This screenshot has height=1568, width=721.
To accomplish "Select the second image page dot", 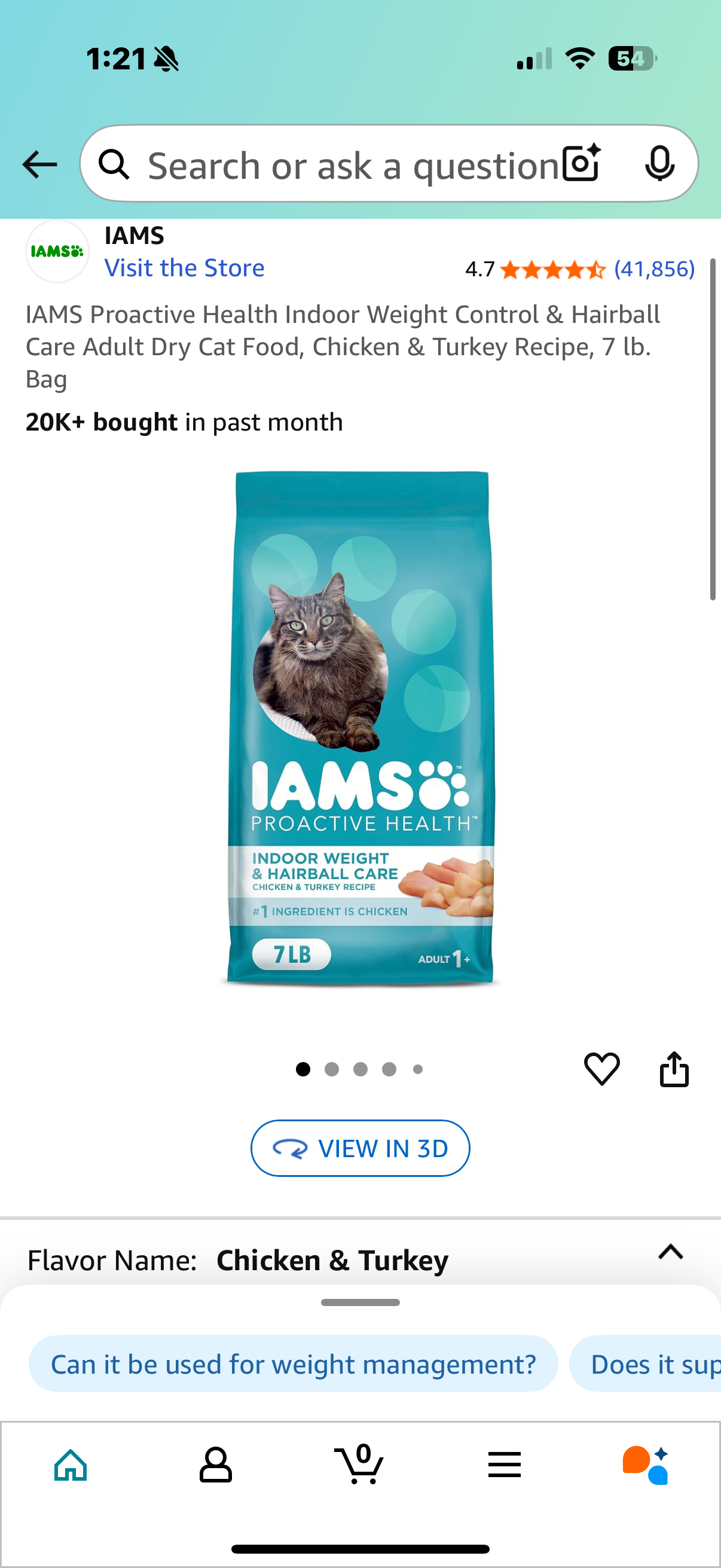I will coord(332,1069).
